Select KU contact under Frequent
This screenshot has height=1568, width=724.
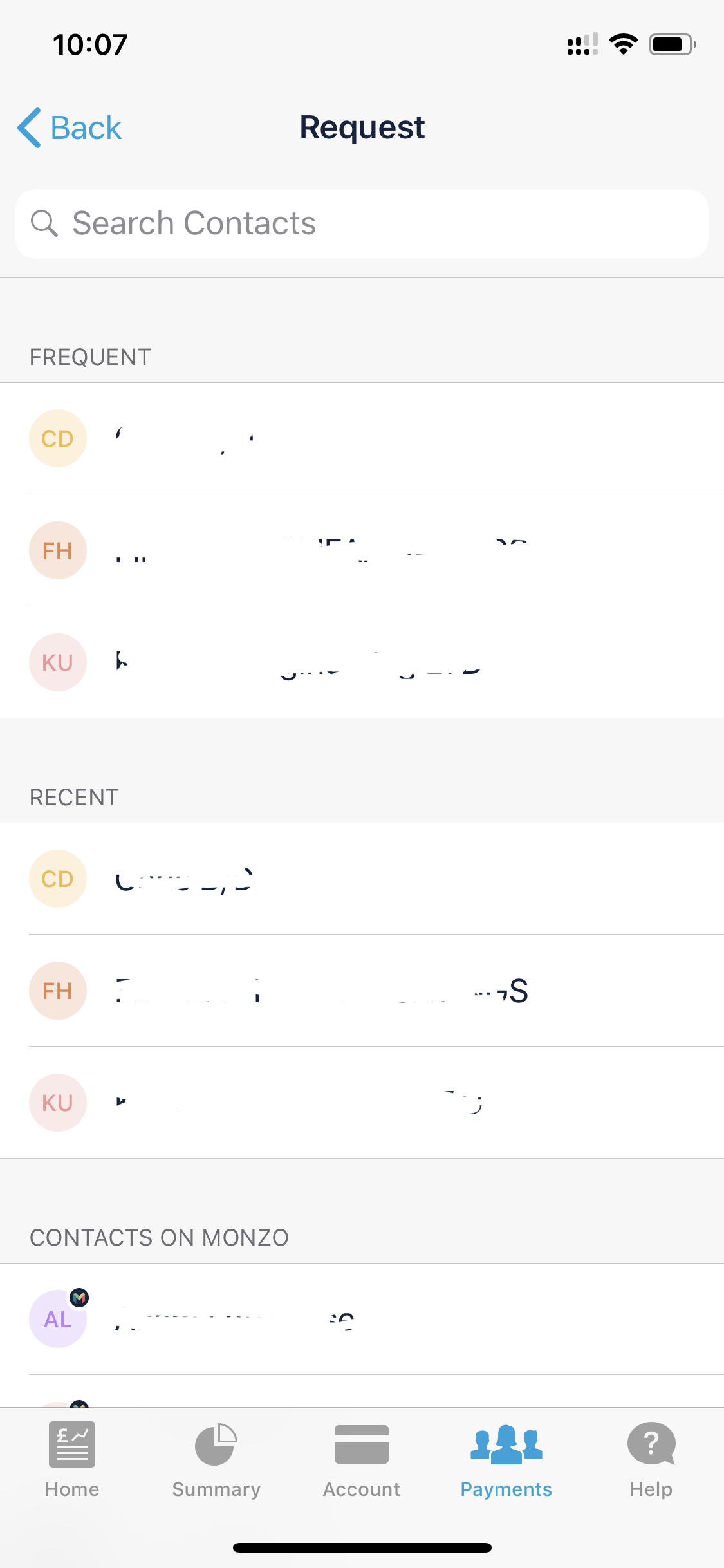[x=362, y=662]
